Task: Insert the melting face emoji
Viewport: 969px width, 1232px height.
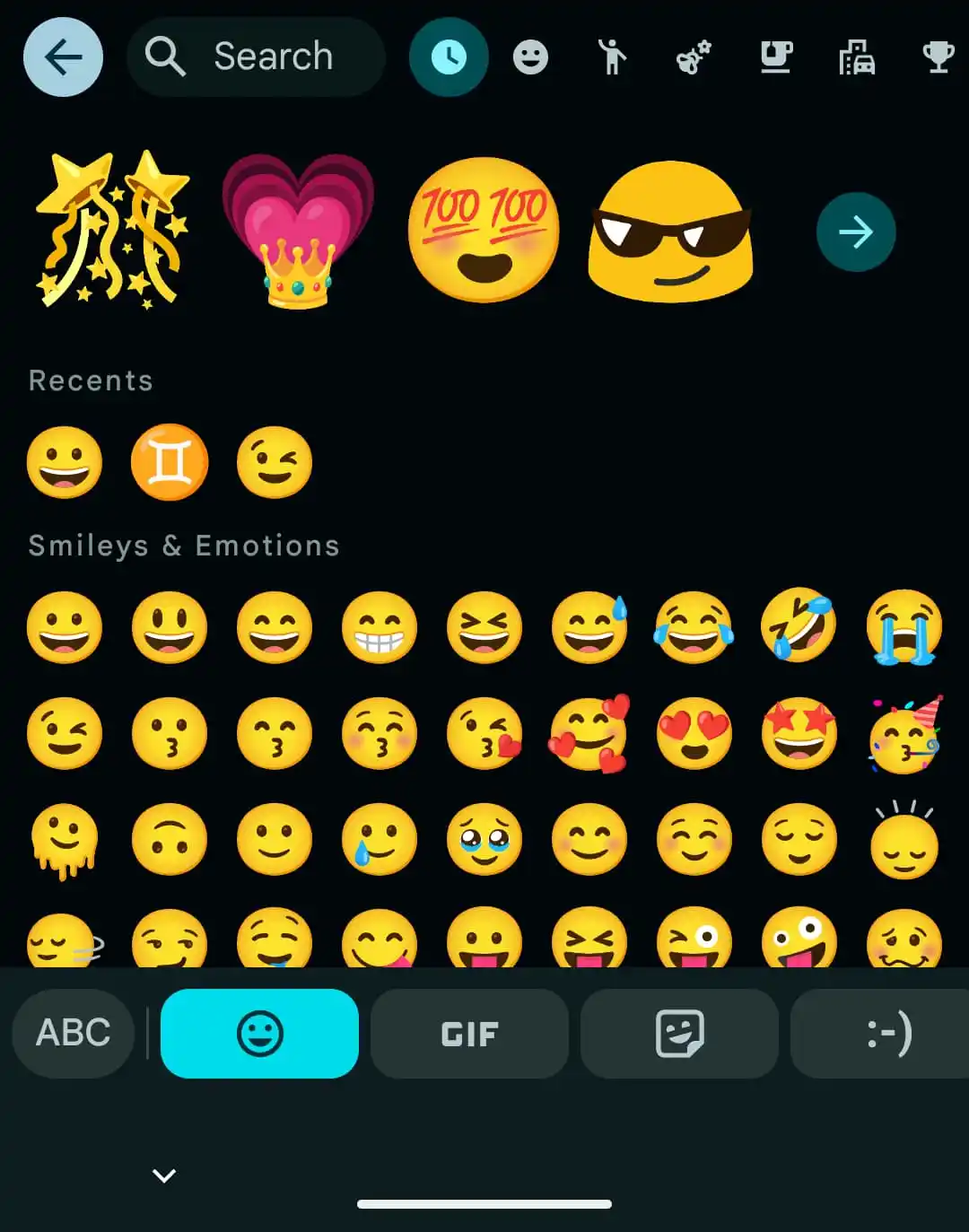Action: click(64, 840)
